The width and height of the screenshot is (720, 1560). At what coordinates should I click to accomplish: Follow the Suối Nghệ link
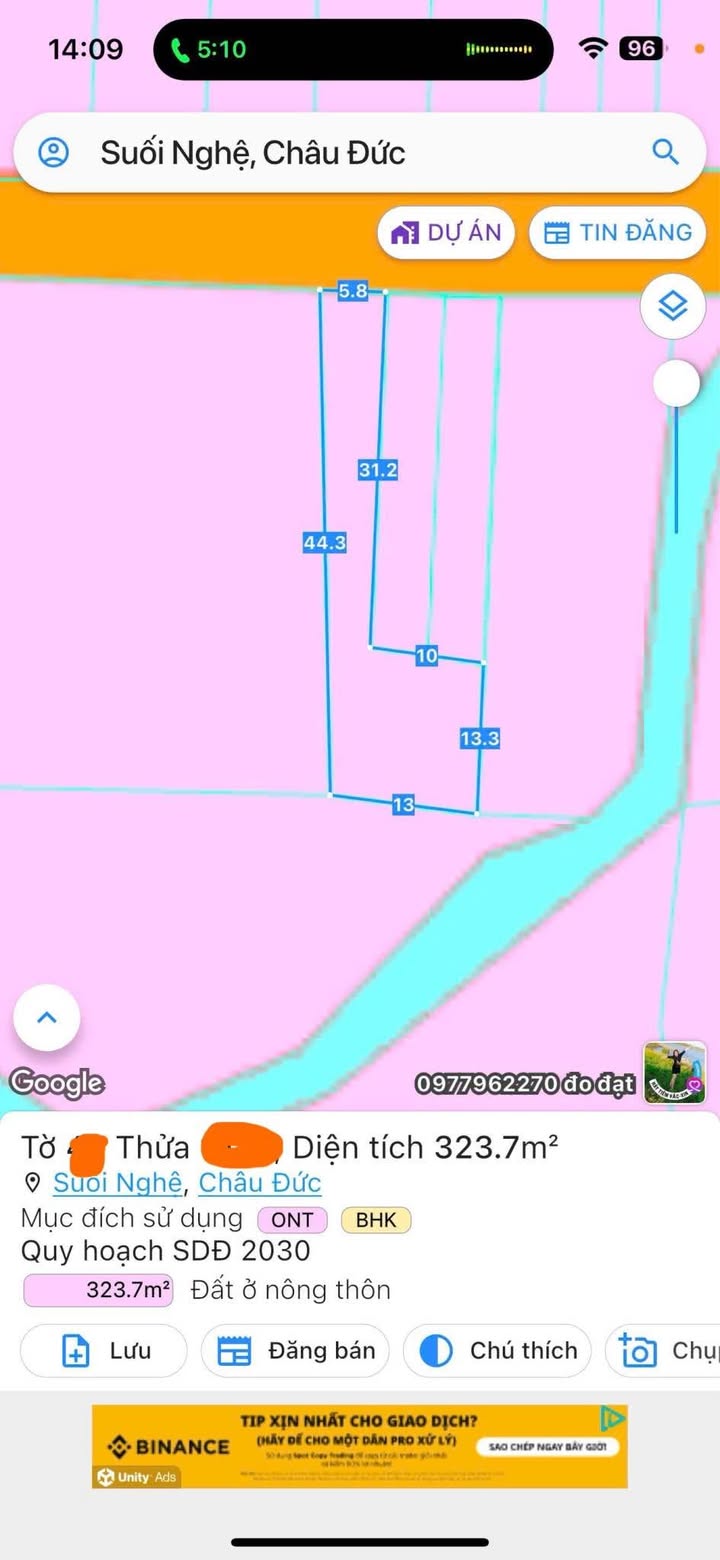point(117,1183)
